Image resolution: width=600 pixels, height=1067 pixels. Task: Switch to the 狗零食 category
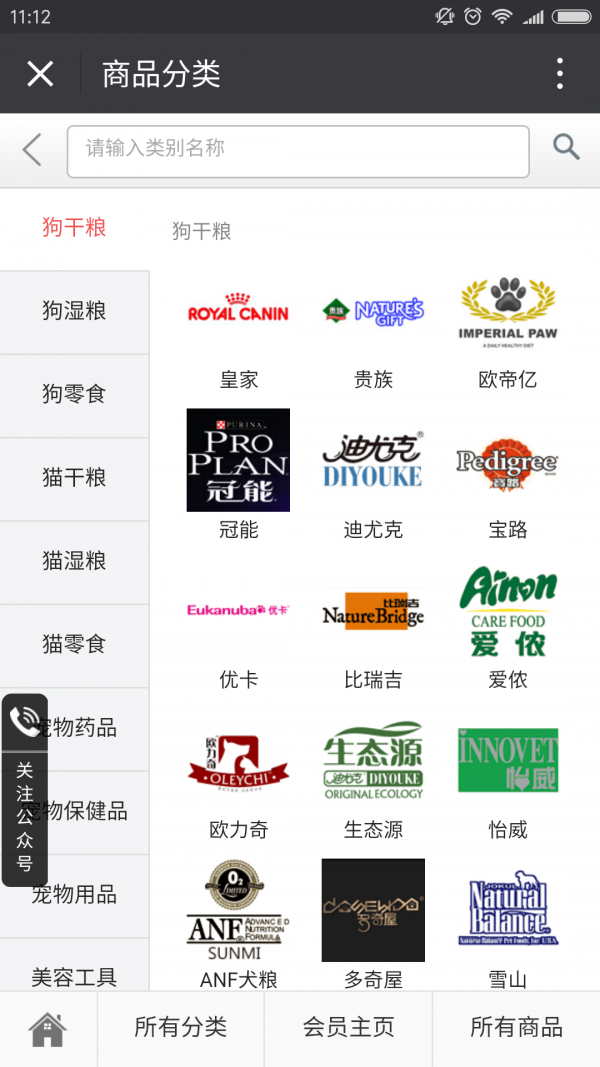[74, 394]
